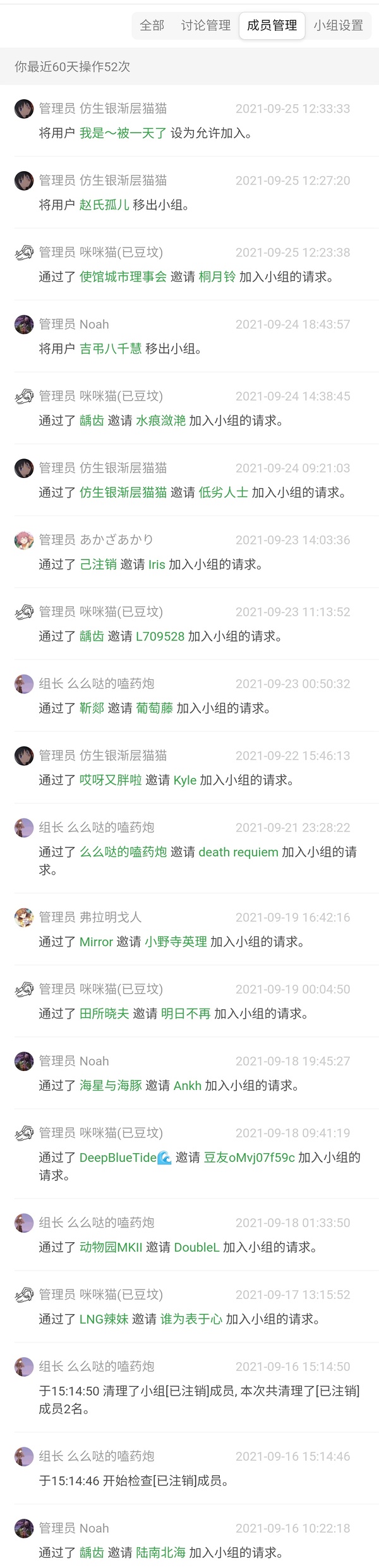Open user L709528 profile
Screen dimensions: 379x1568
point(160,637)
